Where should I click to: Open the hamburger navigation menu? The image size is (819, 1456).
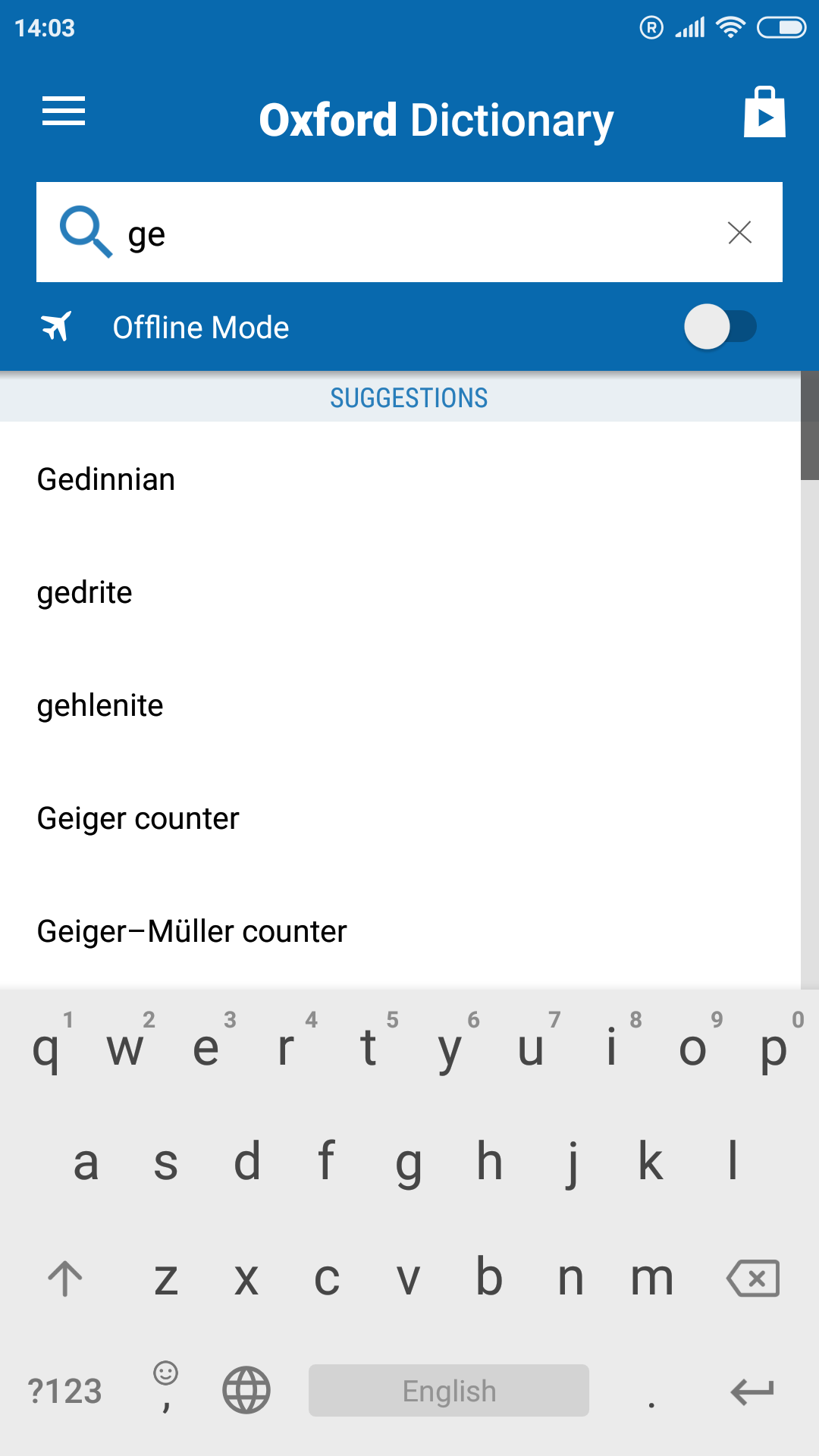64,111
